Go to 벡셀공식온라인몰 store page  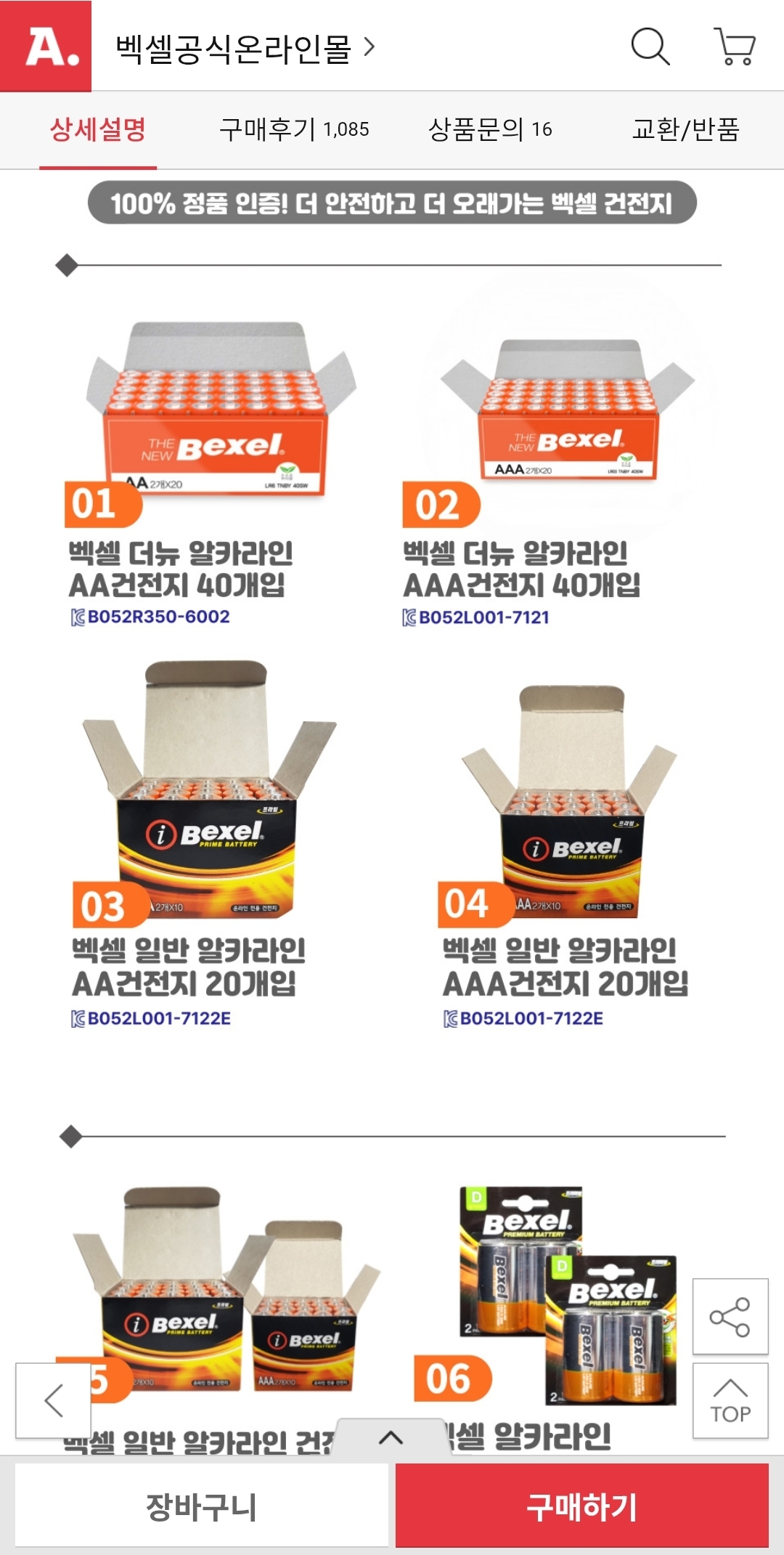click(245, 49)
